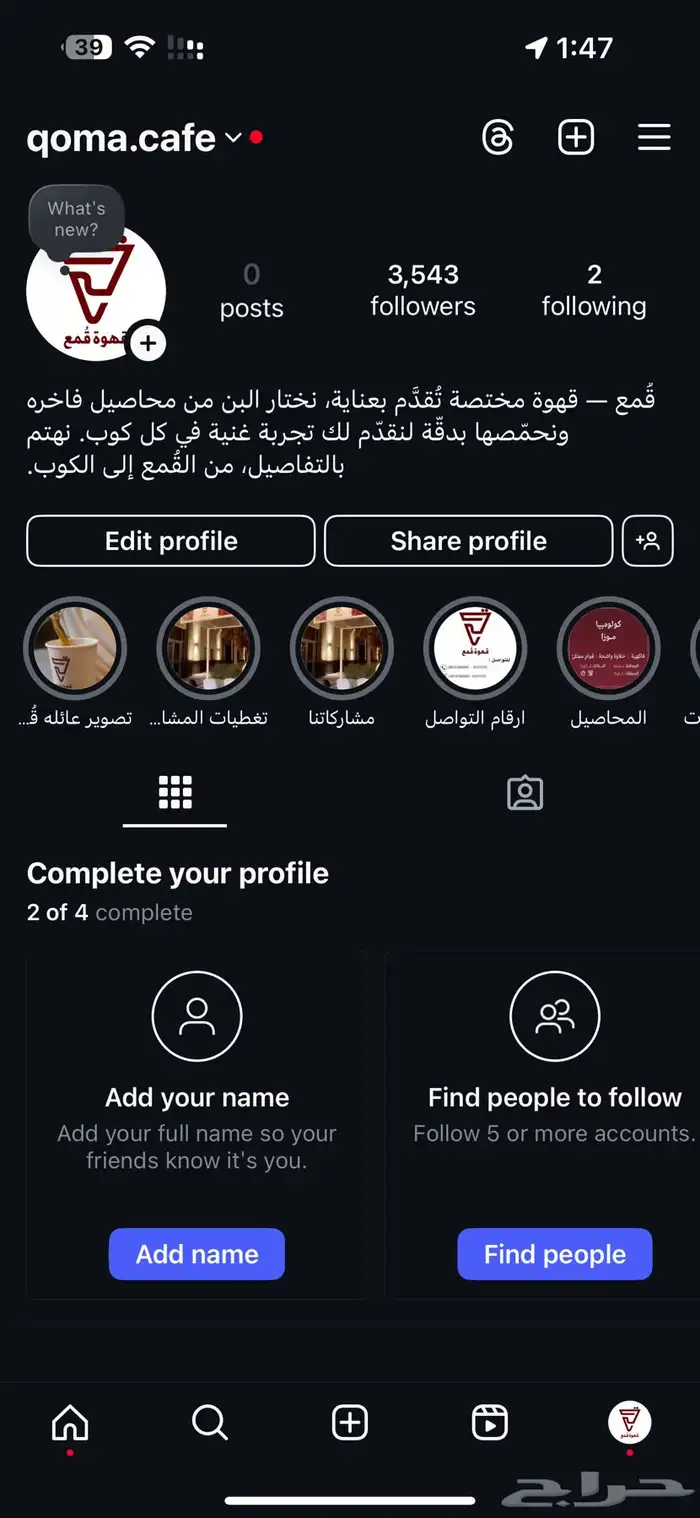
Task: Tap the Share profile button
Action: point(468,541)
